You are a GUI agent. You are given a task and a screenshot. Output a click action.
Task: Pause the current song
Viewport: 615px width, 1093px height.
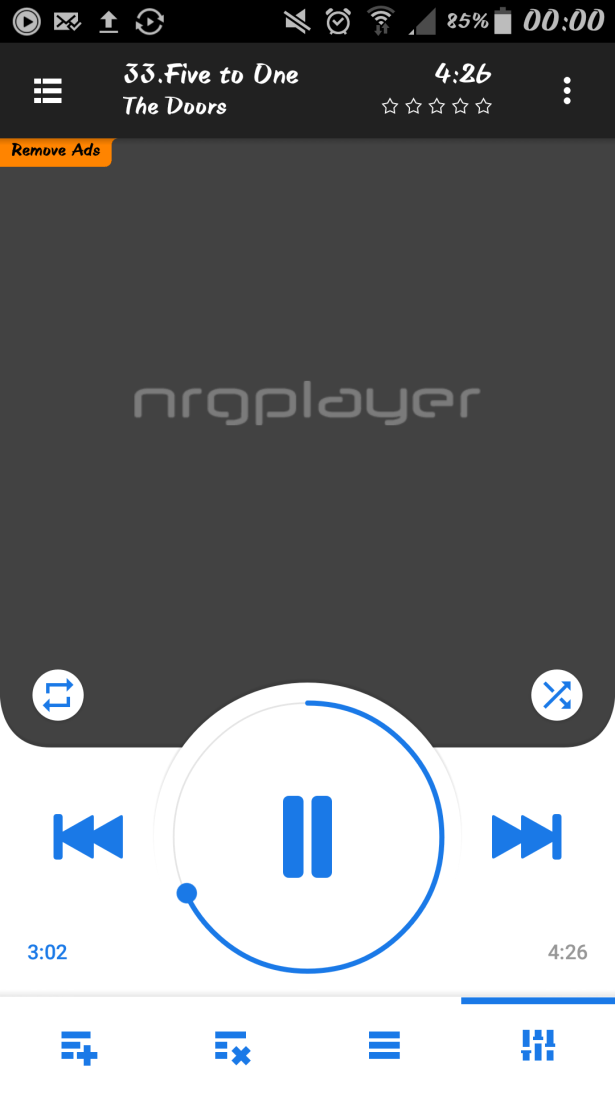(307, 837)
